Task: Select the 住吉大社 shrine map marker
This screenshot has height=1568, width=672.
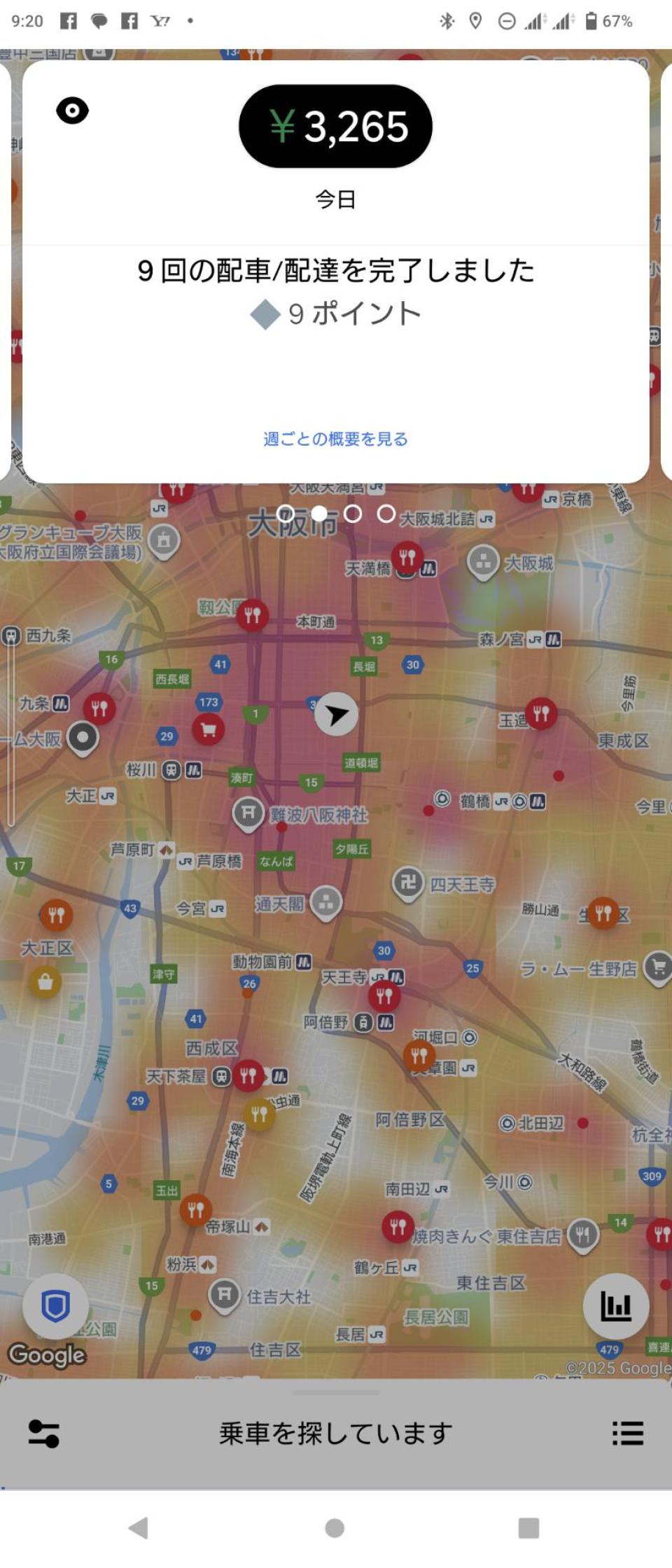Action: coord(224,1296)
